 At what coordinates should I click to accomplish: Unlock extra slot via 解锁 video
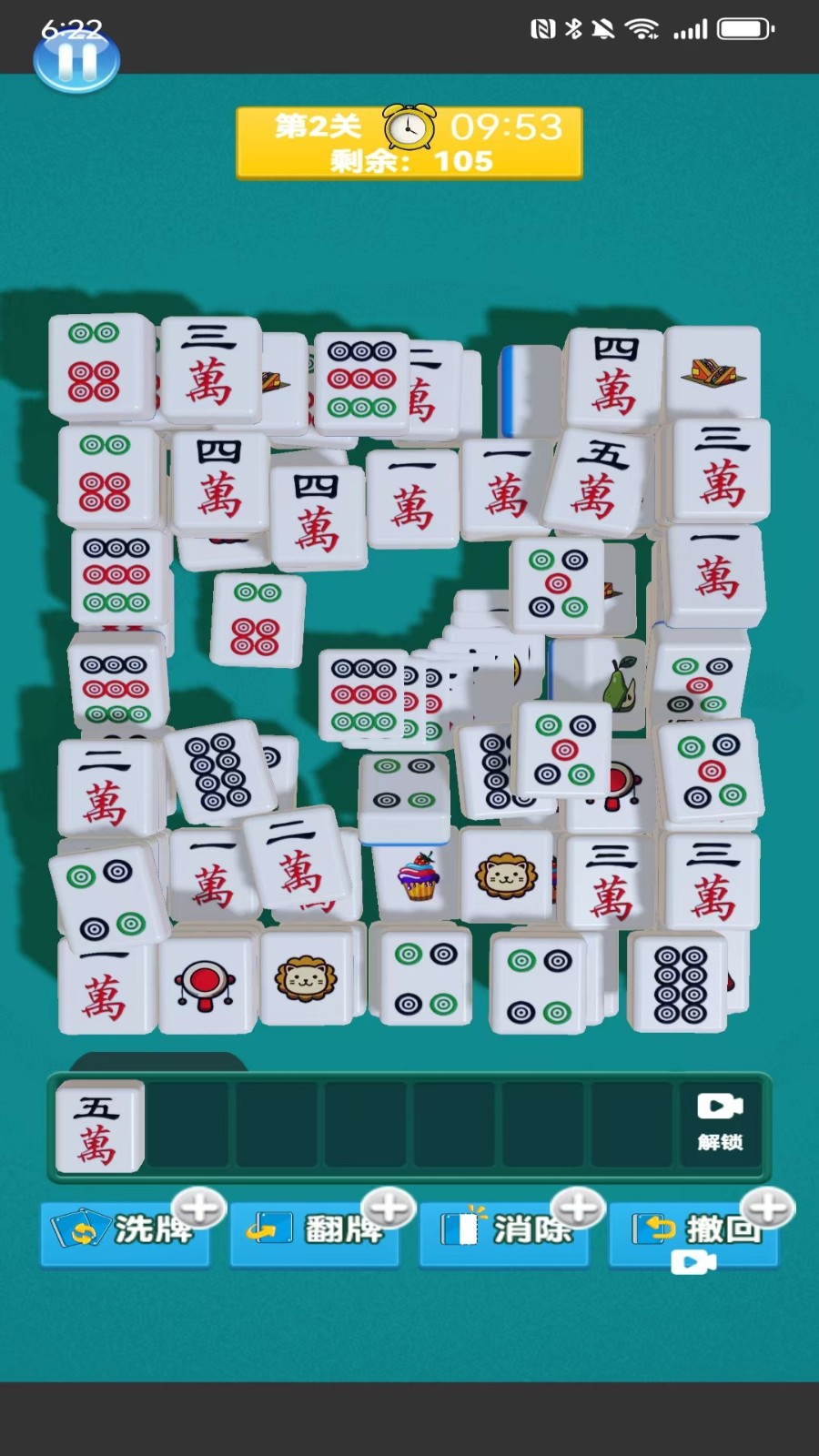point(720,1122)
